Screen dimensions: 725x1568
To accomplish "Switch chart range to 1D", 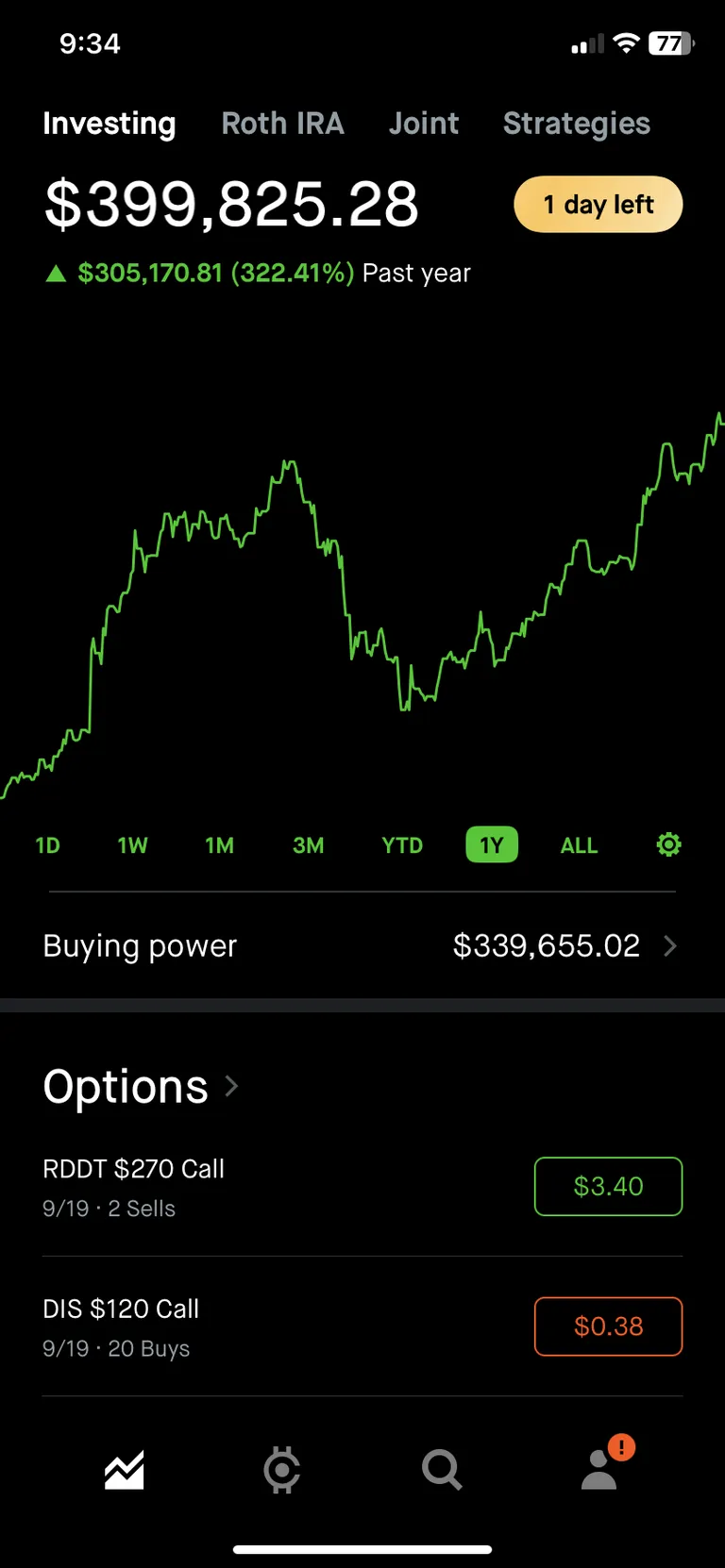I will pyautogui.click(x=47, y=845).
